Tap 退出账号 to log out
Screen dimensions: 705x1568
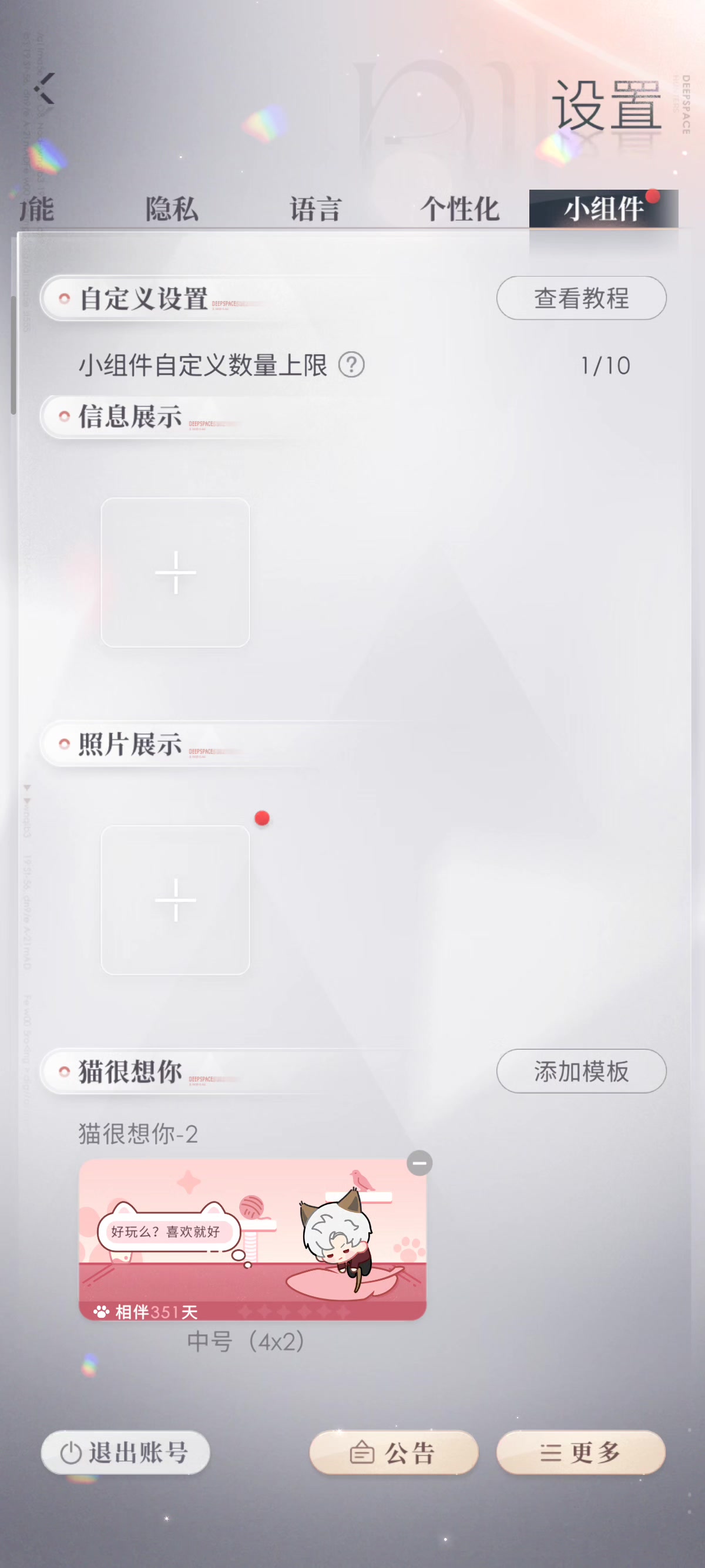pos(125,1452)
